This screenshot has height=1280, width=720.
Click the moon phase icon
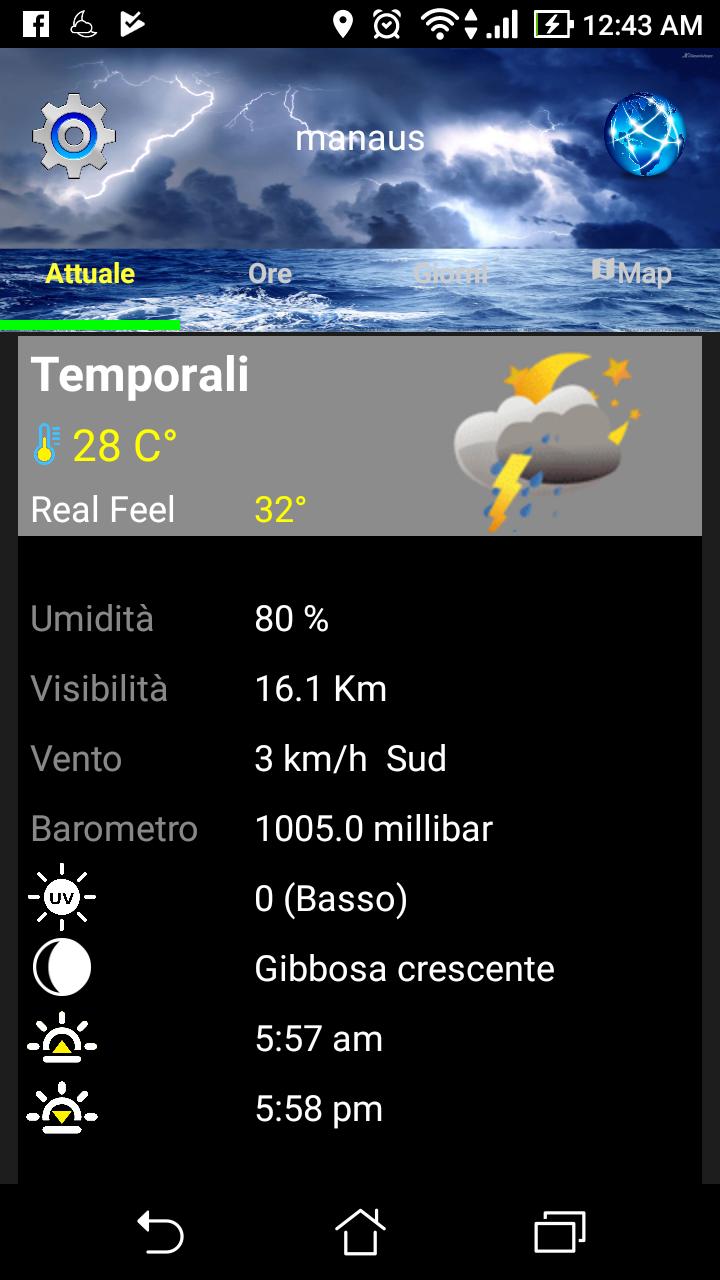(61, 967)
